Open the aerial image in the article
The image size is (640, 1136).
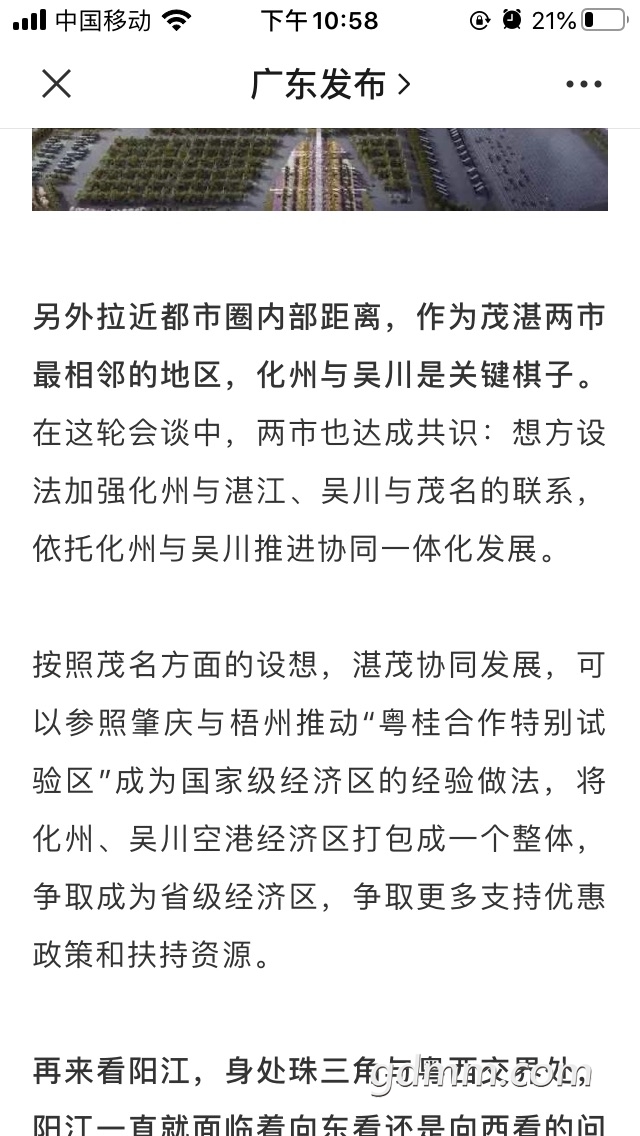(320, 170)
